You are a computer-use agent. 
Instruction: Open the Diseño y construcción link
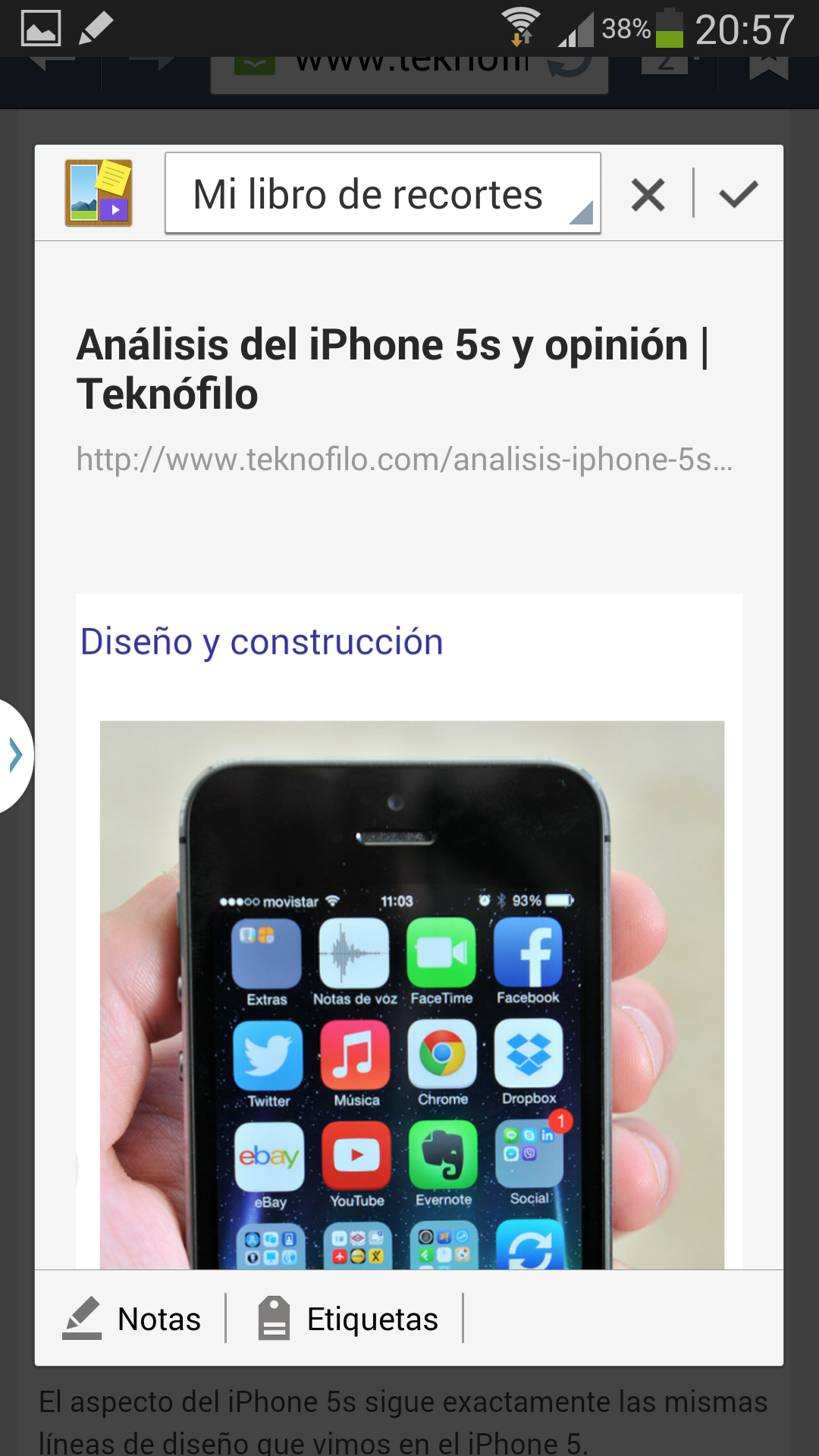262,642
